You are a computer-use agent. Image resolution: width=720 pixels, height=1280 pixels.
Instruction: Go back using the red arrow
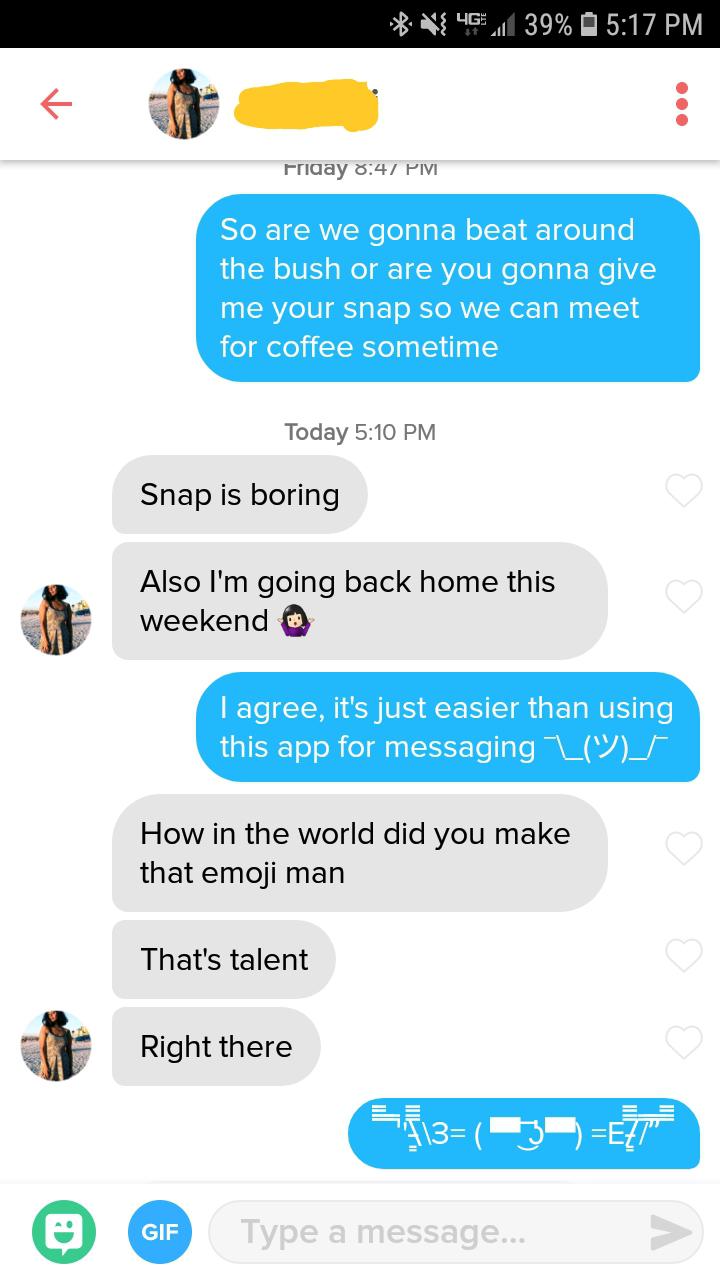56,104
